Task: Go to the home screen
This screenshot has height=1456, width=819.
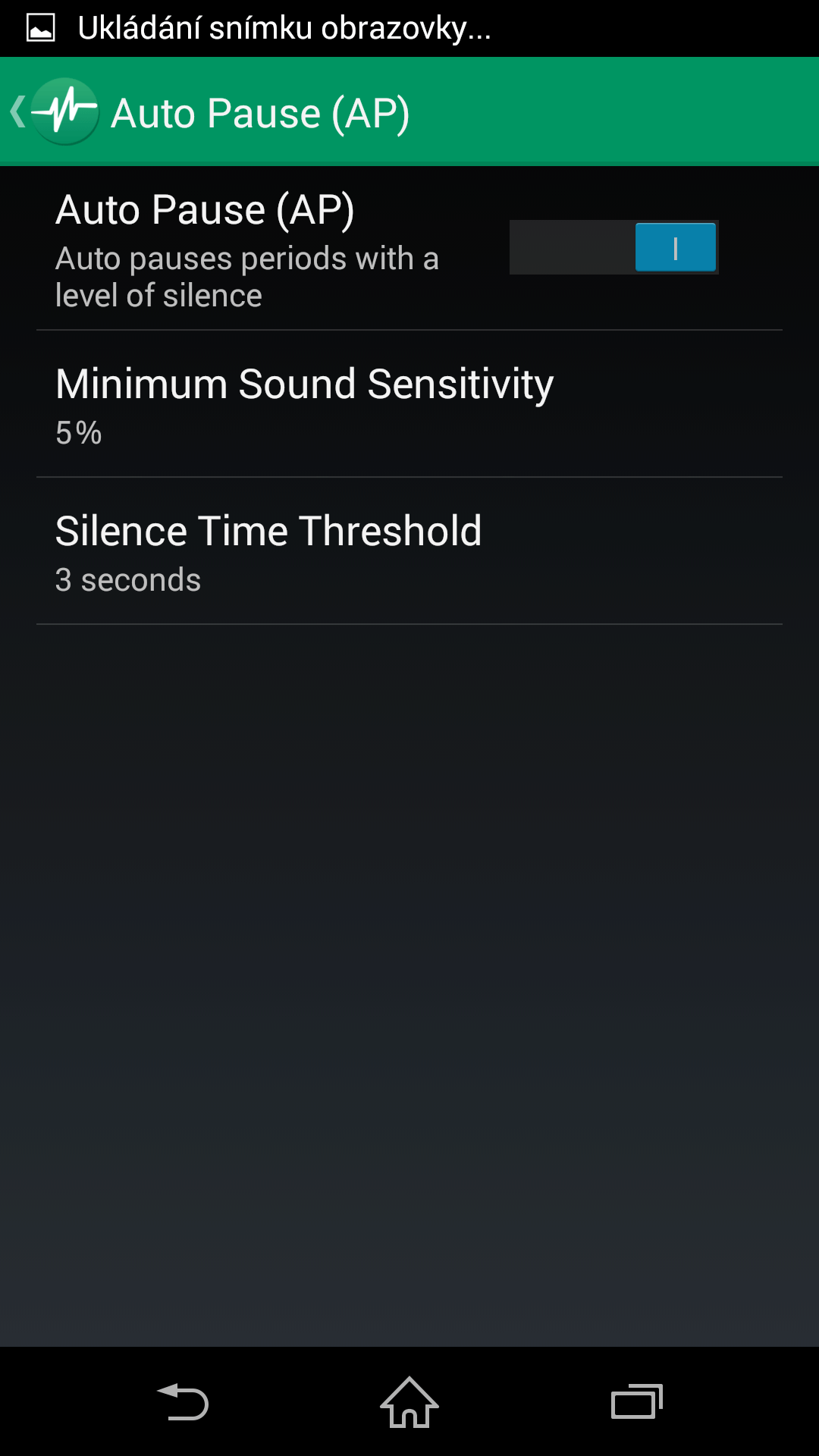Action: [409, 1402]
